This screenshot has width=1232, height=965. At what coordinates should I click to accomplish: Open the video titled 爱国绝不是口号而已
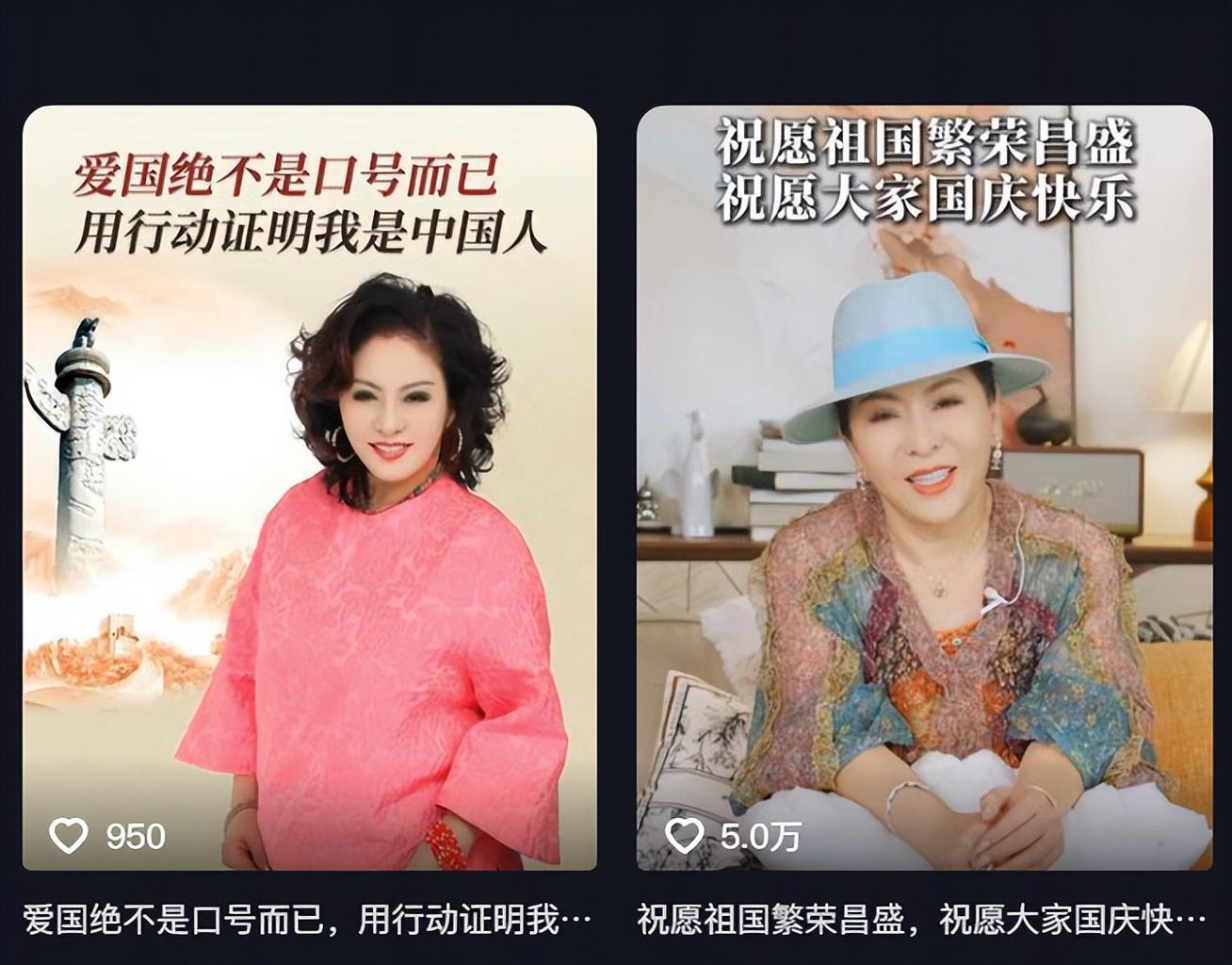click(x=309, y=487)
